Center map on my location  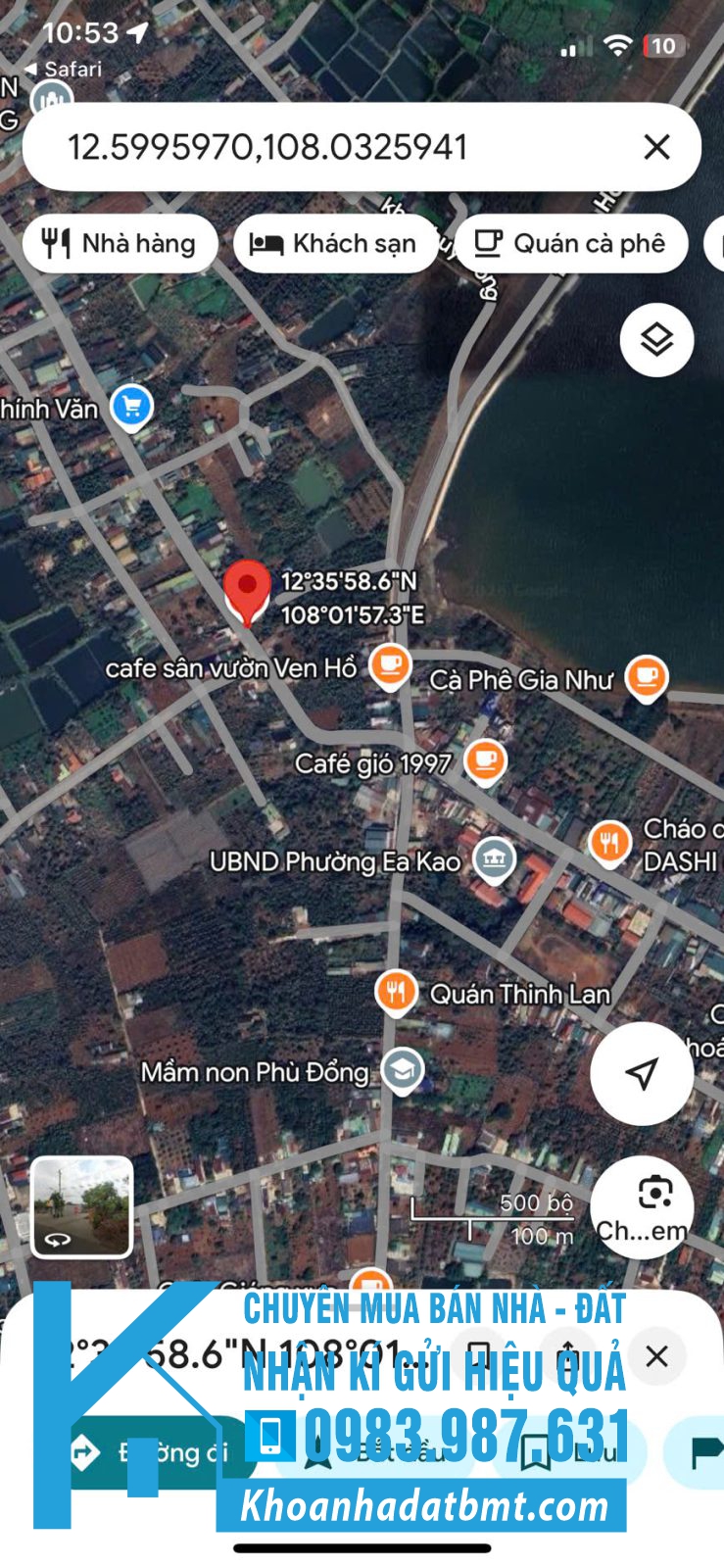point(641,1073)
